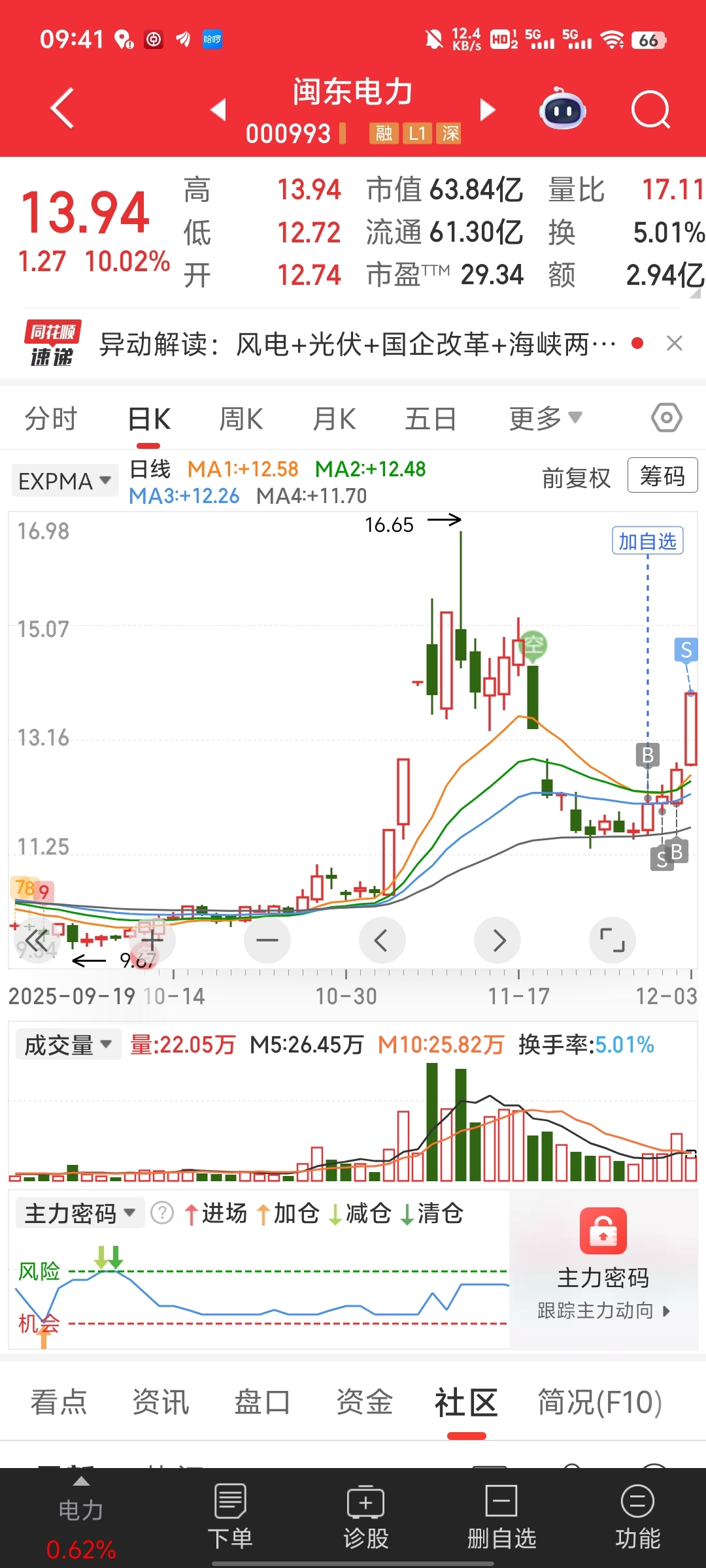Remove stock via 删自选

[x=501, y=1517]
